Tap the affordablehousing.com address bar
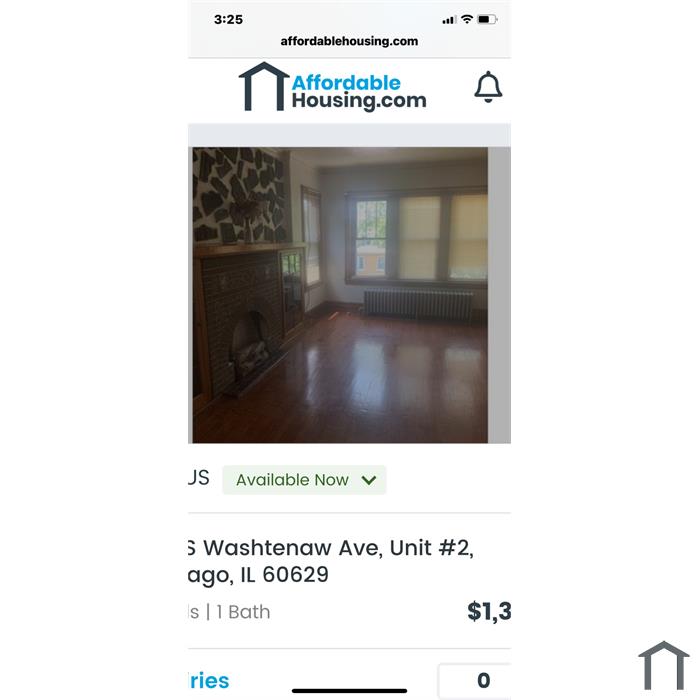The image size is (700, 700). (349, 41)
